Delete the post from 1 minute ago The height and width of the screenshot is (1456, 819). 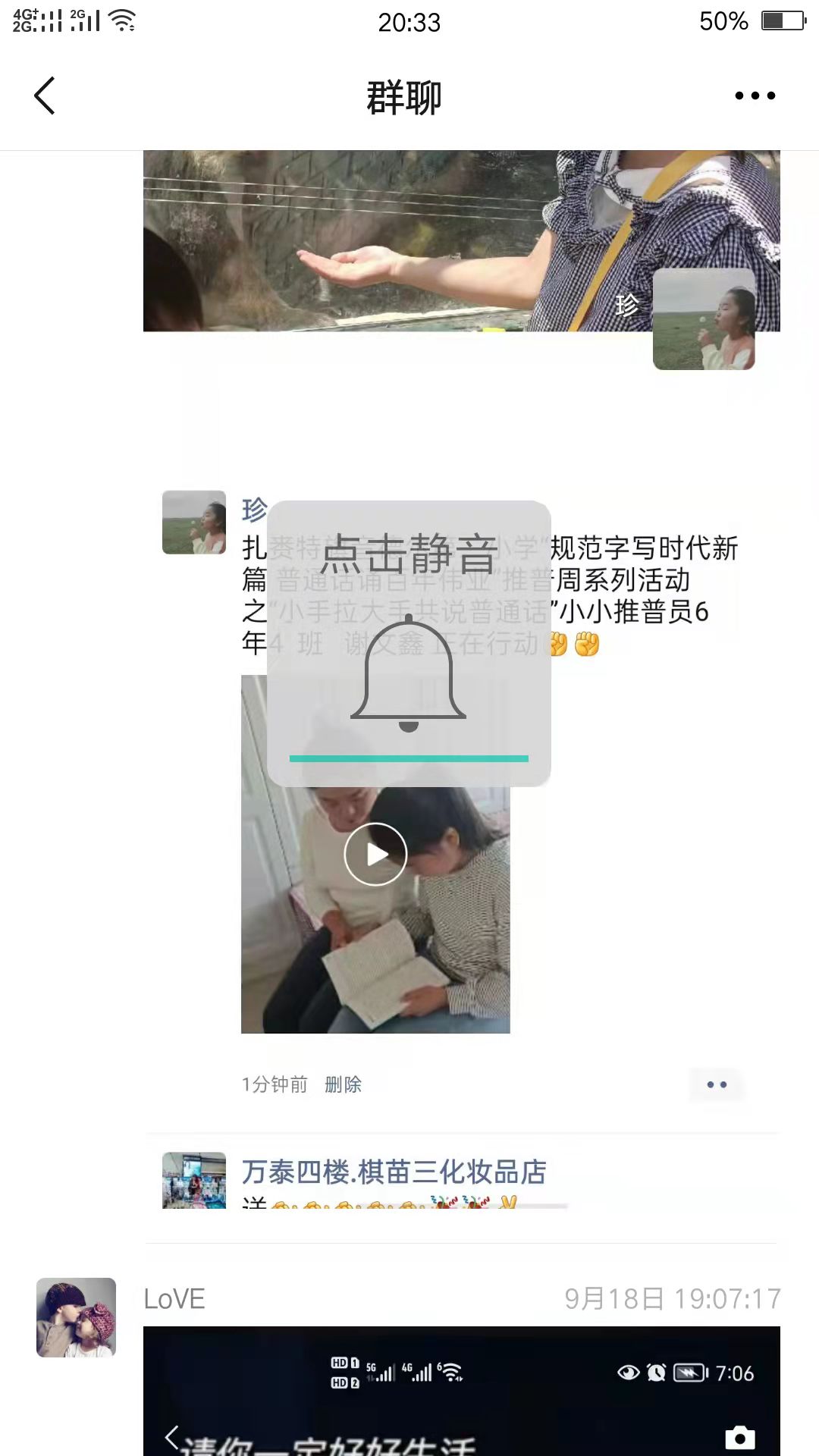point(343,1084)
